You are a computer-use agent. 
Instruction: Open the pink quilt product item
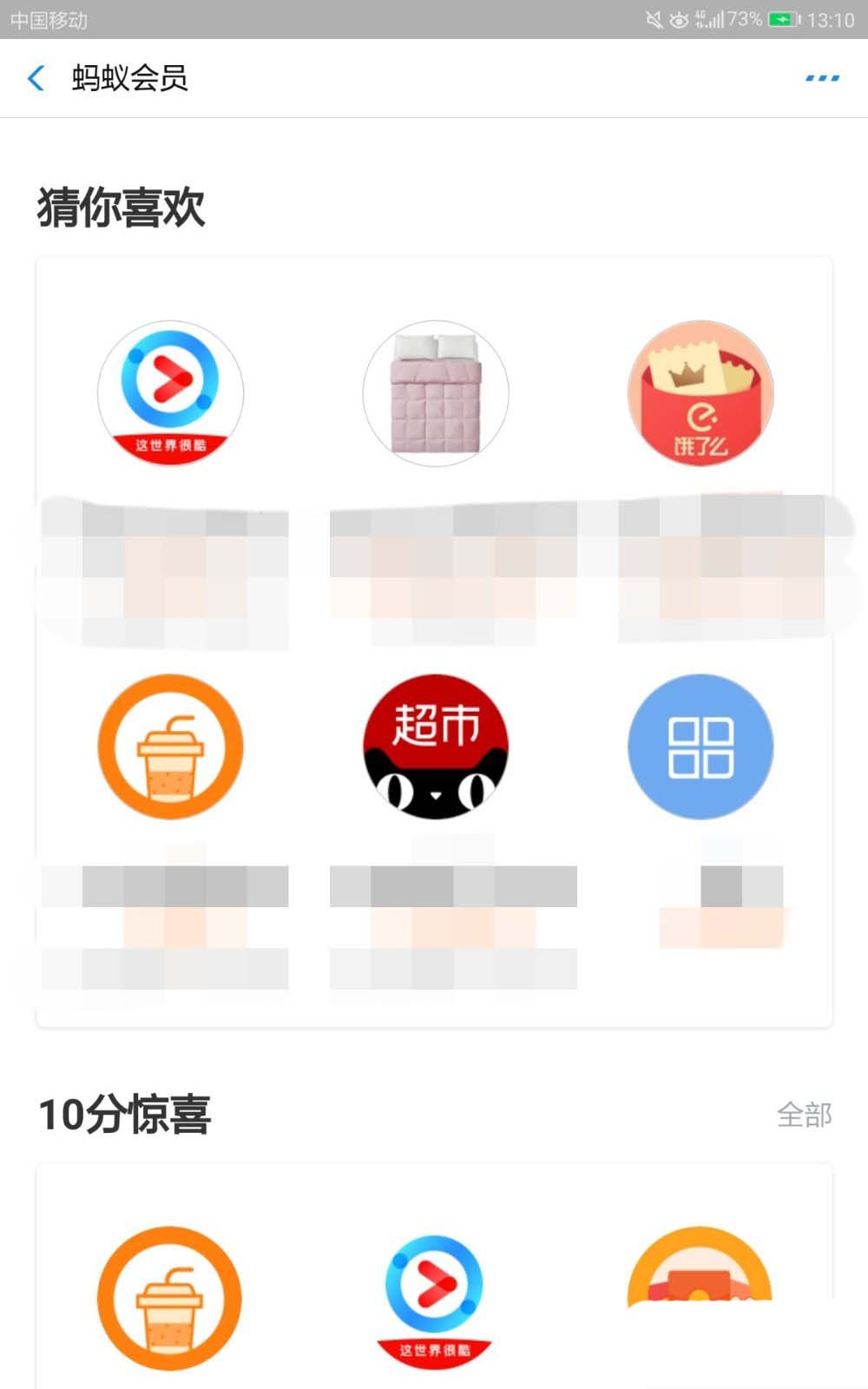point(436,393)
